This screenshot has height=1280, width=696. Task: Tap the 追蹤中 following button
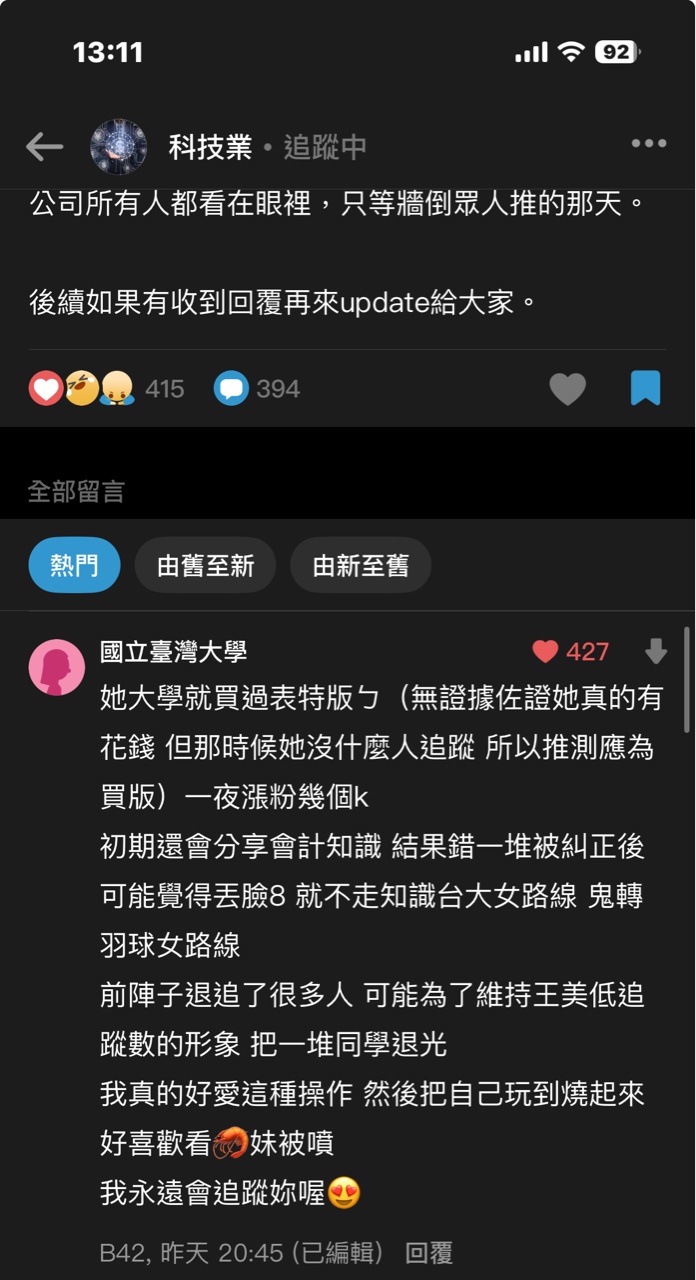[325, 148]
